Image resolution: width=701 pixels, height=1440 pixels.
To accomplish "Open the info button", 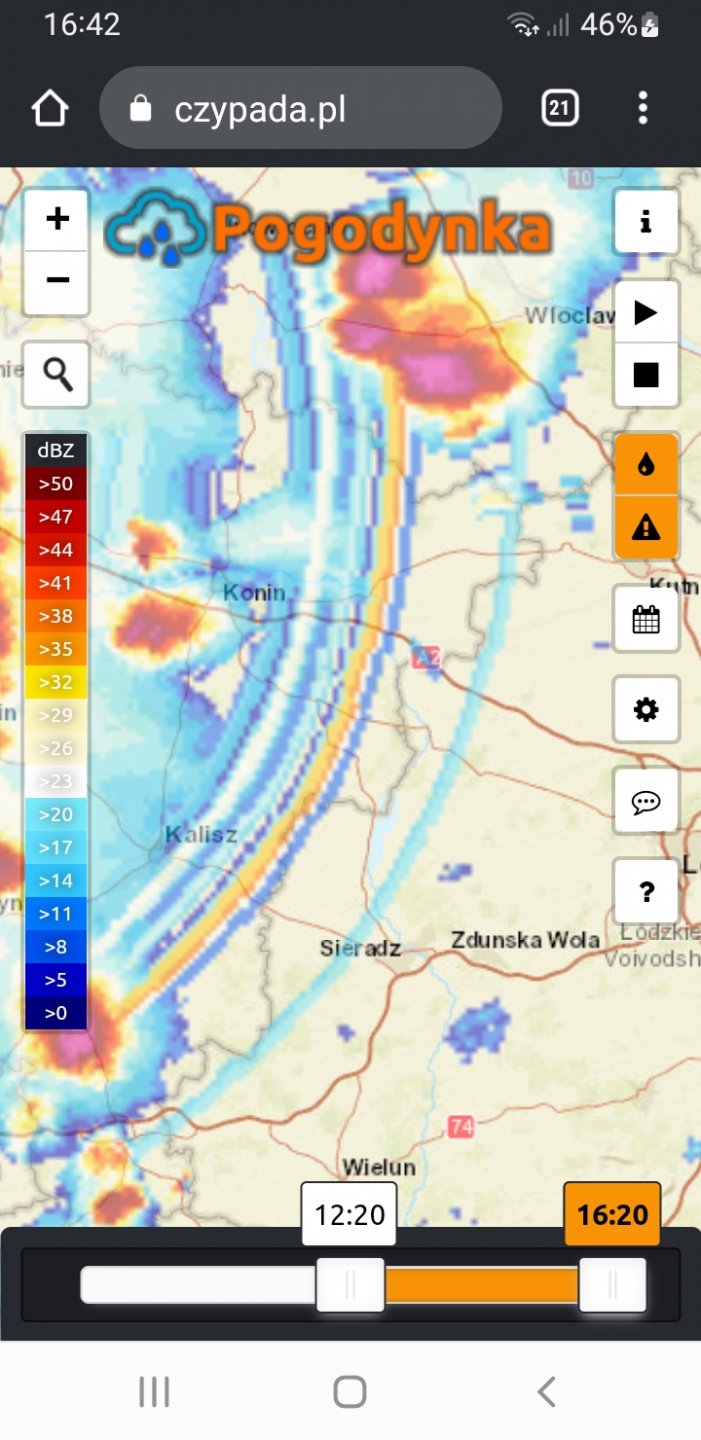I will coord(646,222).
